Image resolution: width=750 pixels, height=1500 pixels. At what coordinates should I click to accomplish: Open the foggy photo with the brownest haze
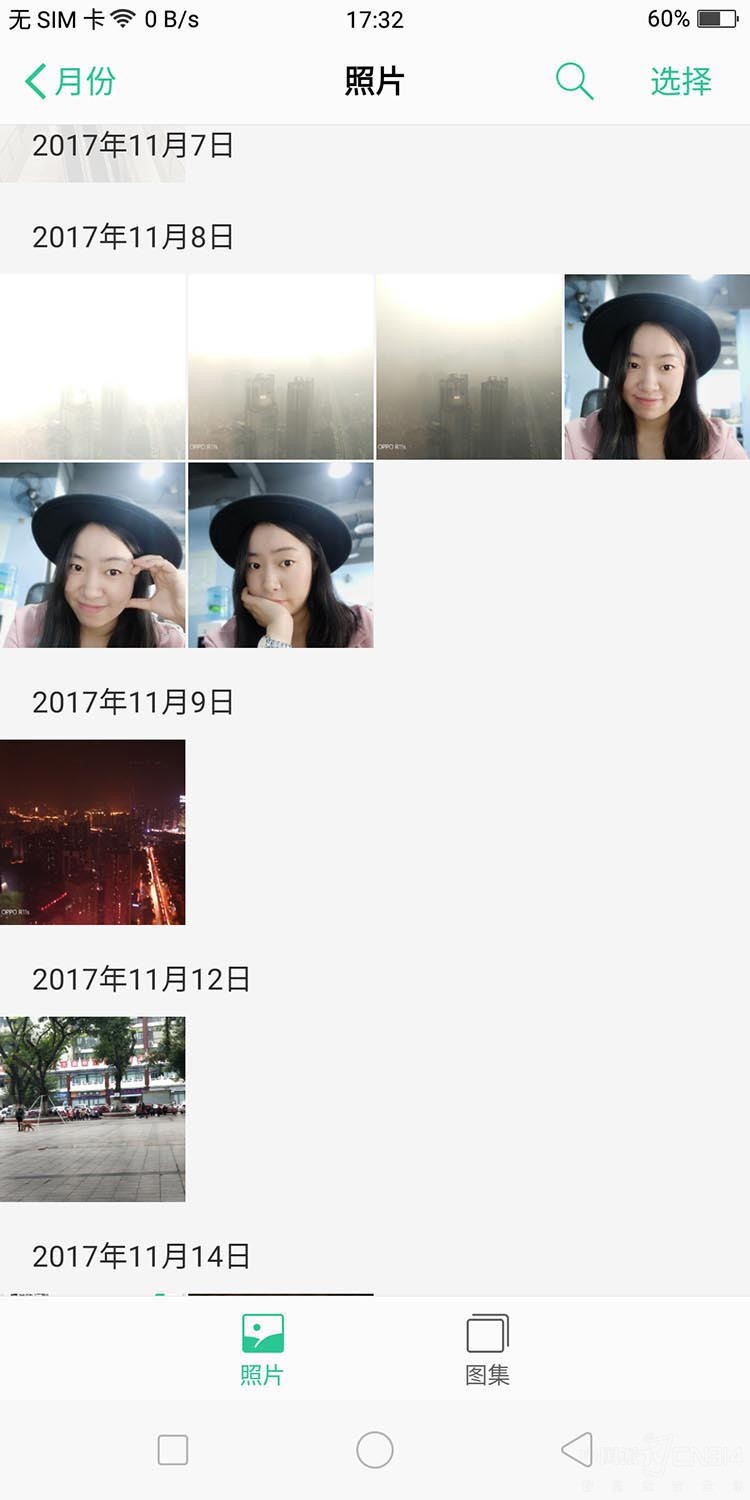click(469, 367)
